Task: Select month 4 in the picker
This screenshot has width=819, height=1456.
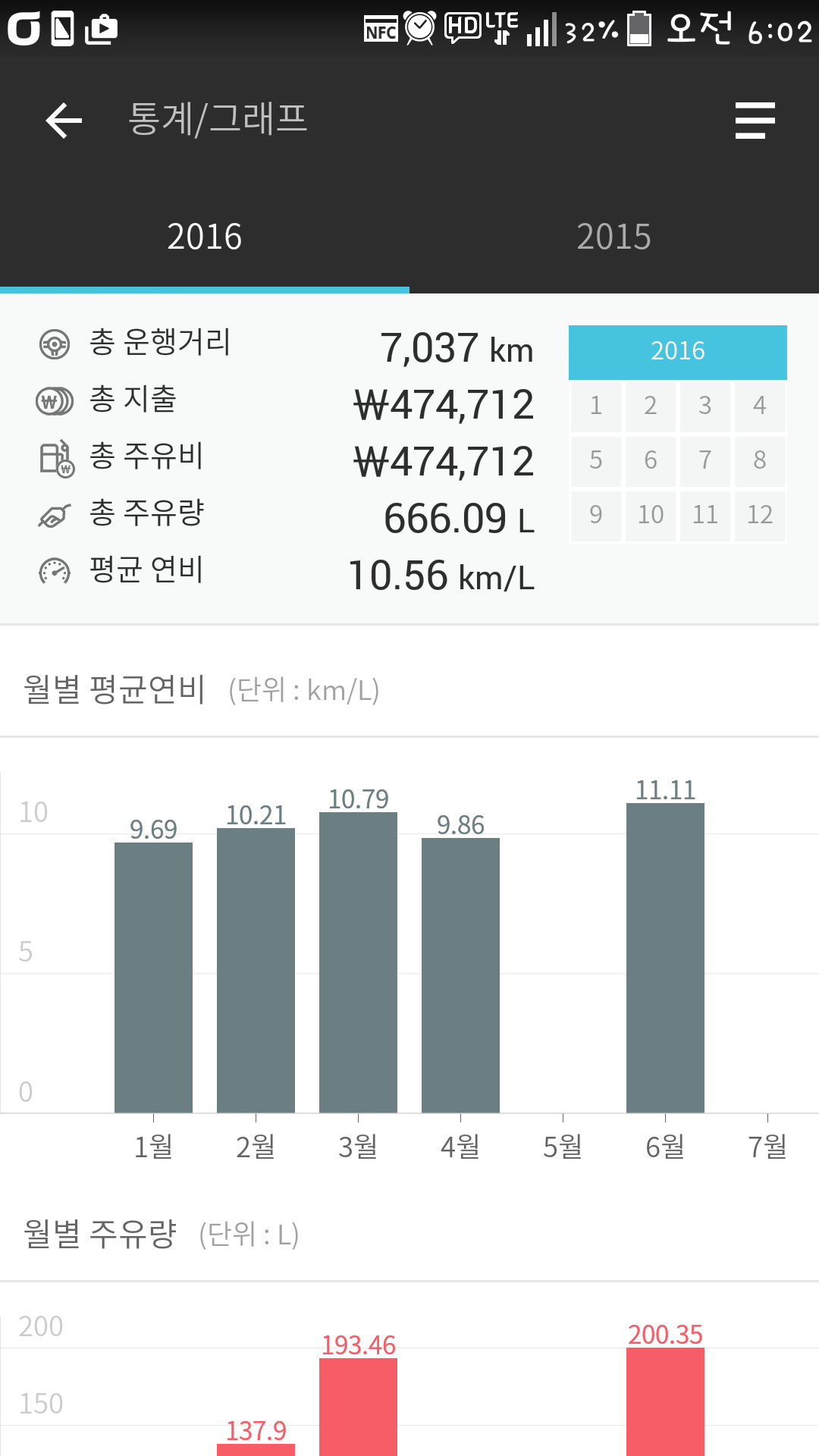Action: [x=760, y=406]
